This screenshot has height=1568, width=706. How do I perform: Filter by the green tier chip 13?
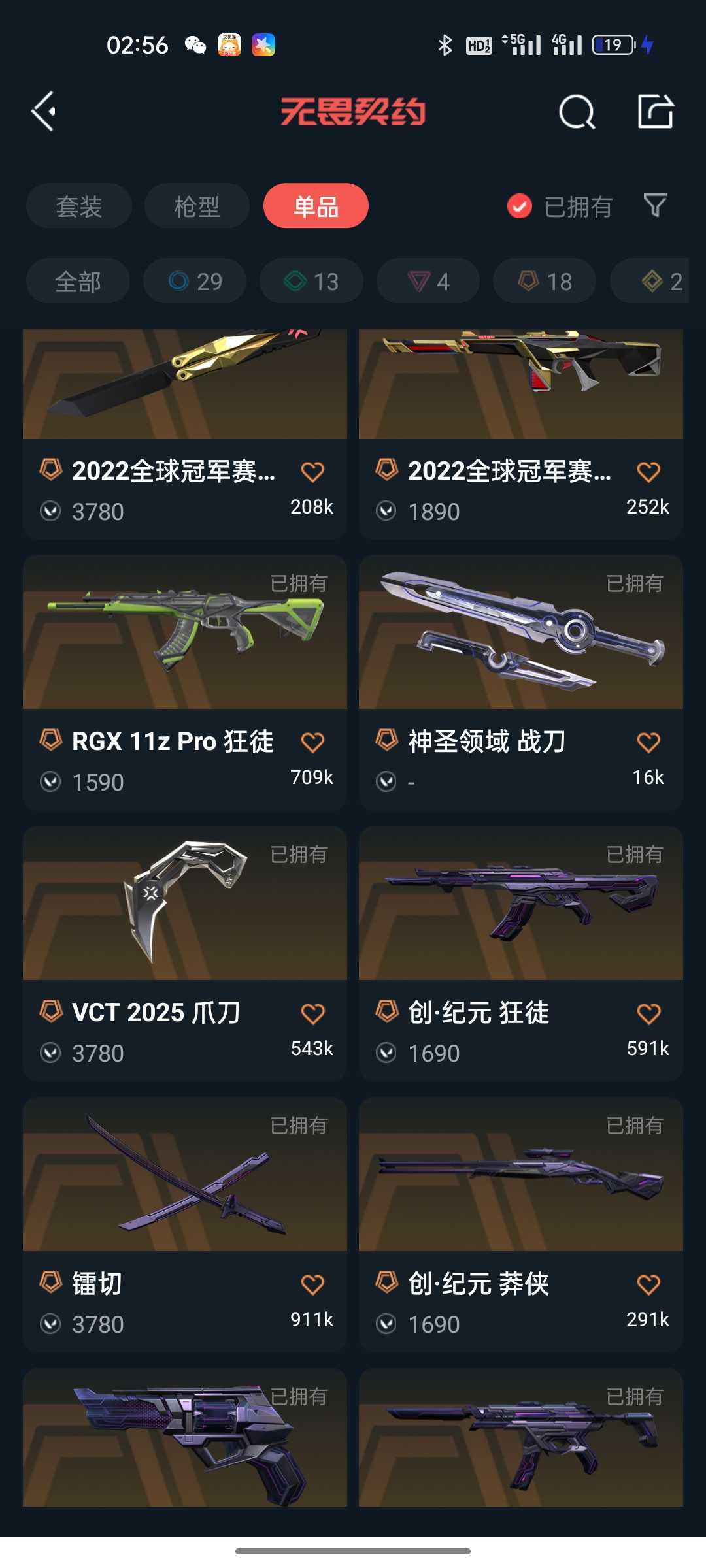pyautogui.click(x=311, y=282)
